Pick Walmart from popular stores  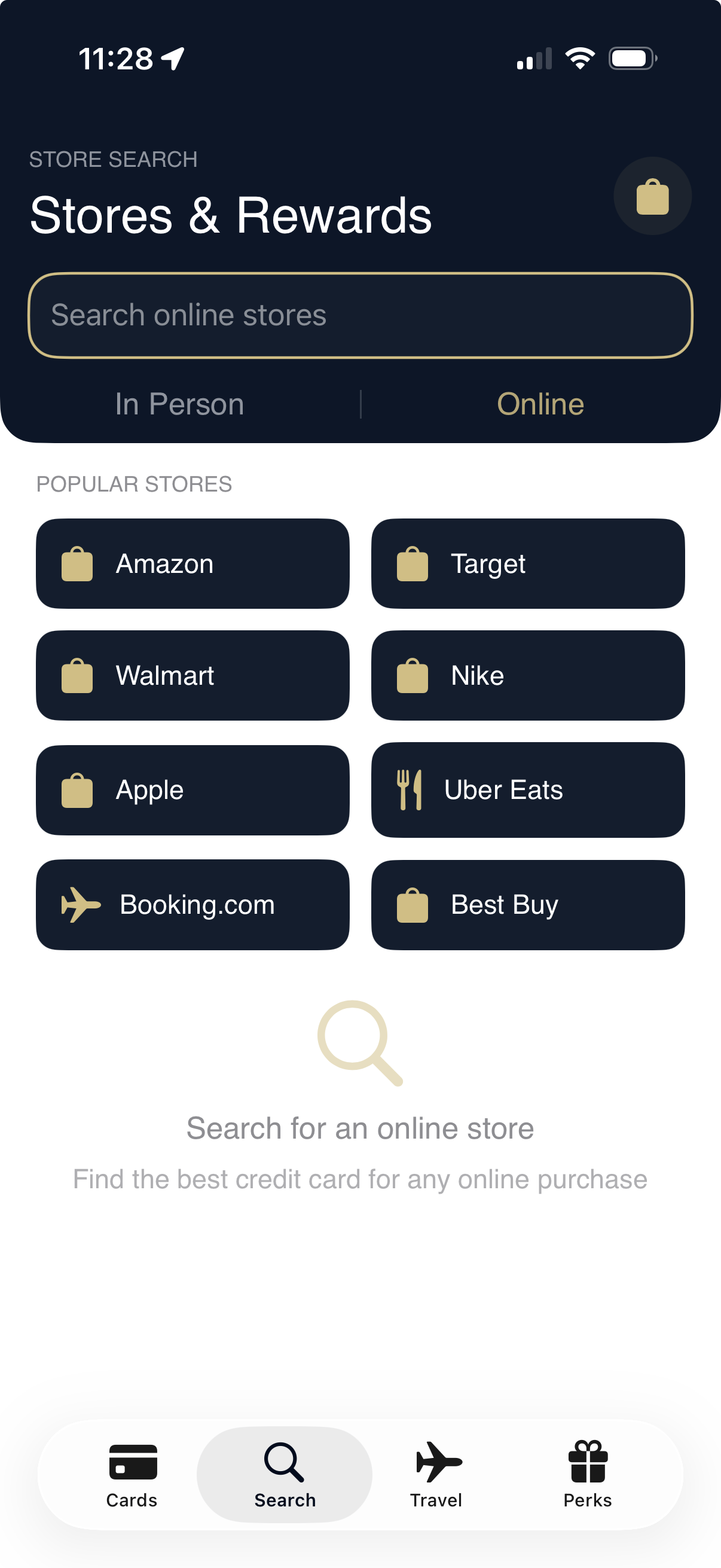(x=193, y=676)
